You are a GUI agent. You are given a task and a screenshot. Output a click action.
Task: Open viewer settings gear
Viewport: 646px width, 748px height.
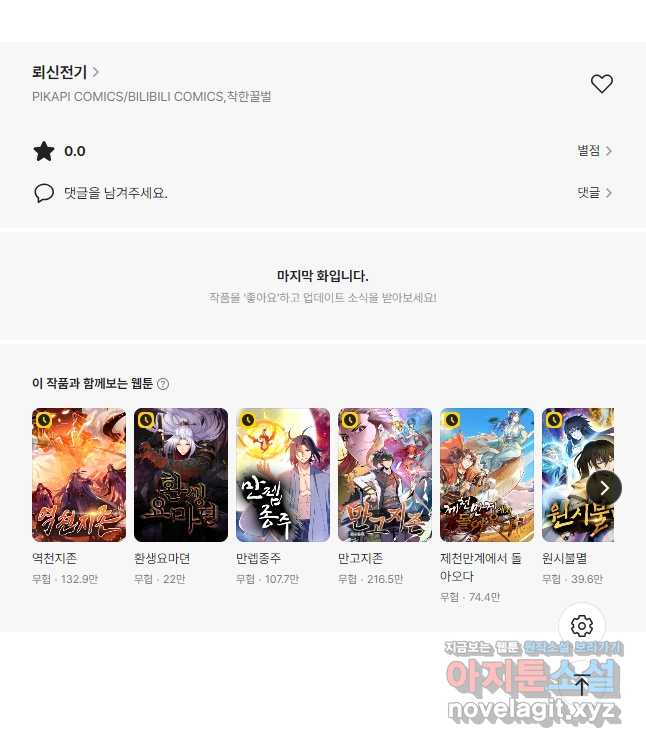pos(582,627)
